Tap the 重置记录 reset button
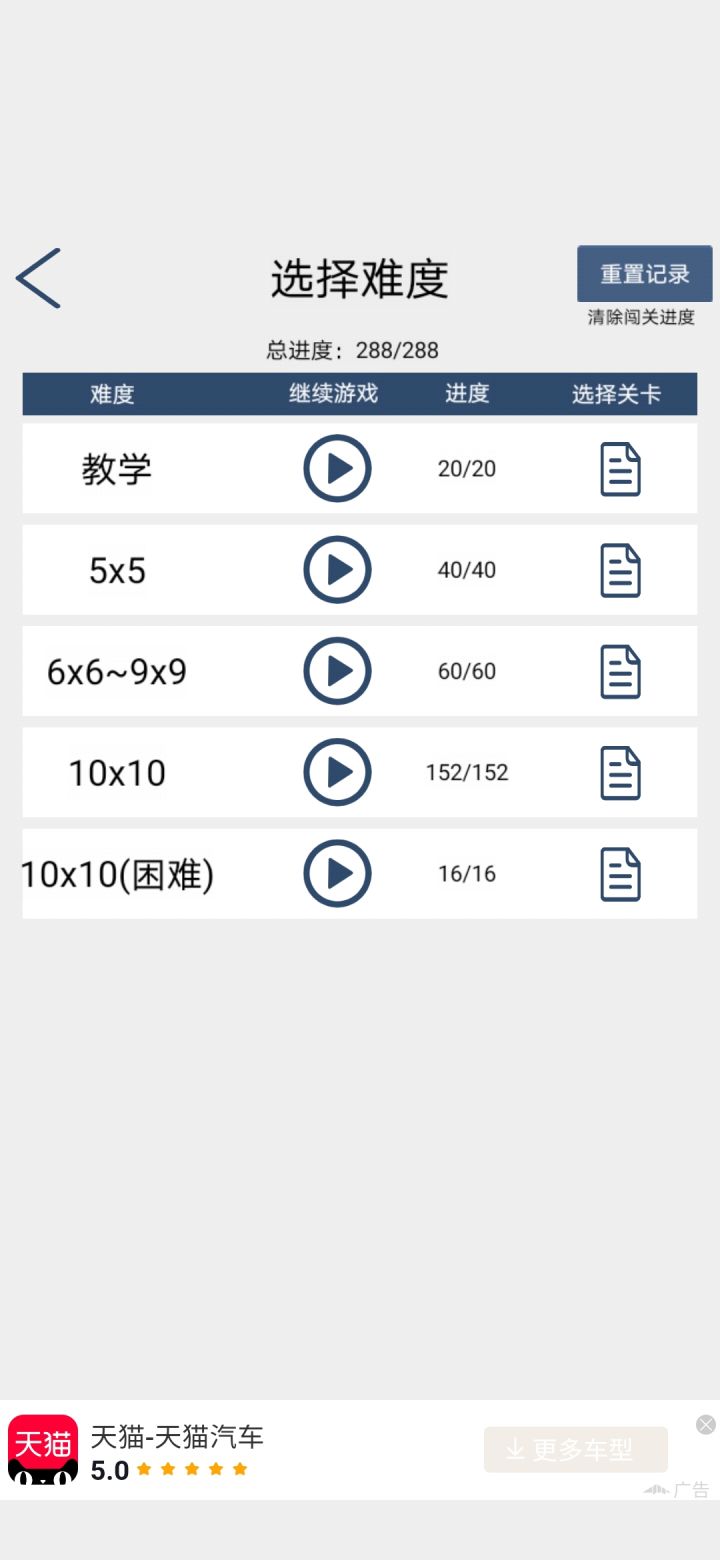Screen dimensions: 720x1560 [644, 274]
